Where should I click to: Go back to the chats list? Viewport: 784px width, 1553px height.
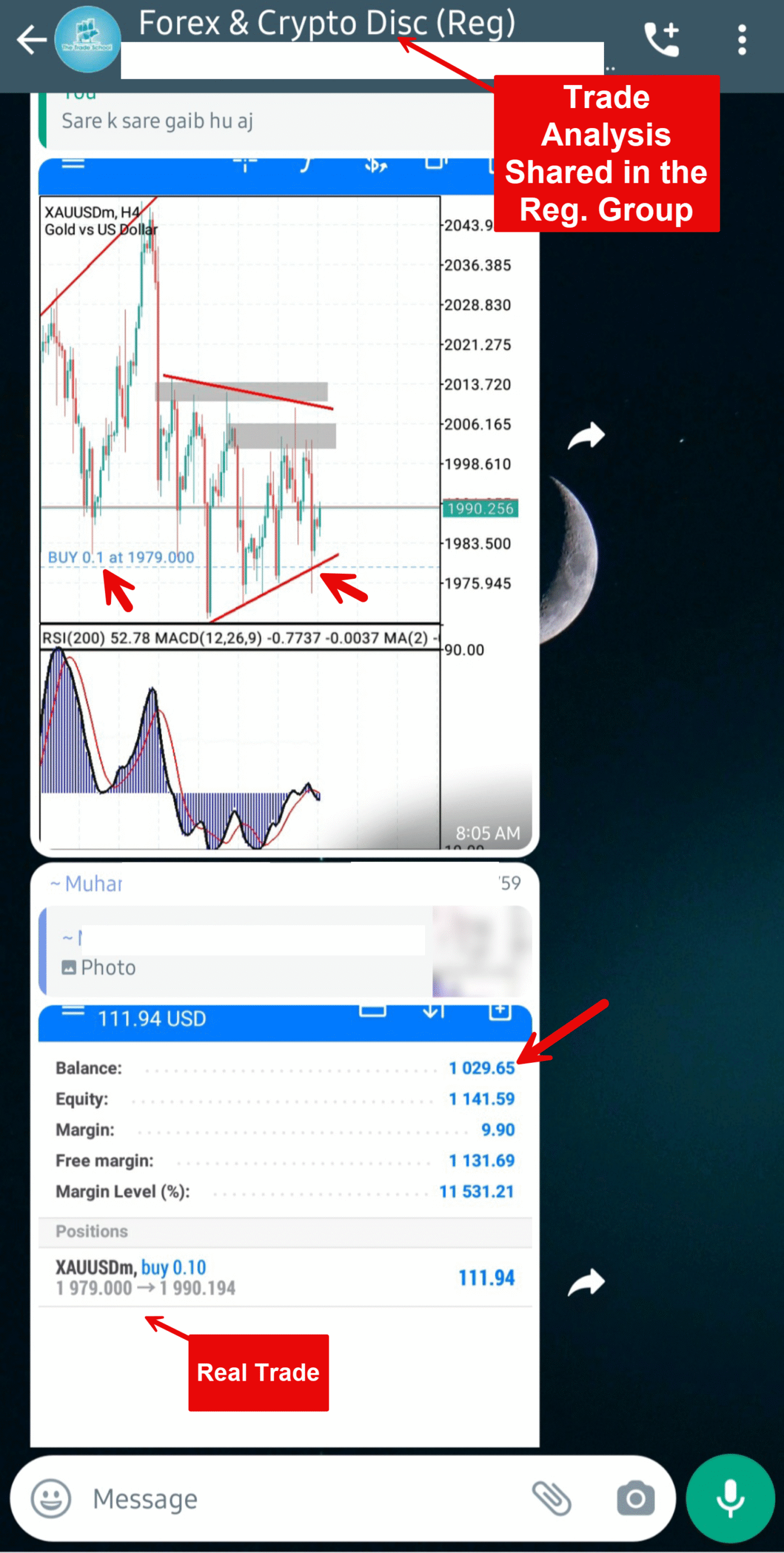pos(30,41)
